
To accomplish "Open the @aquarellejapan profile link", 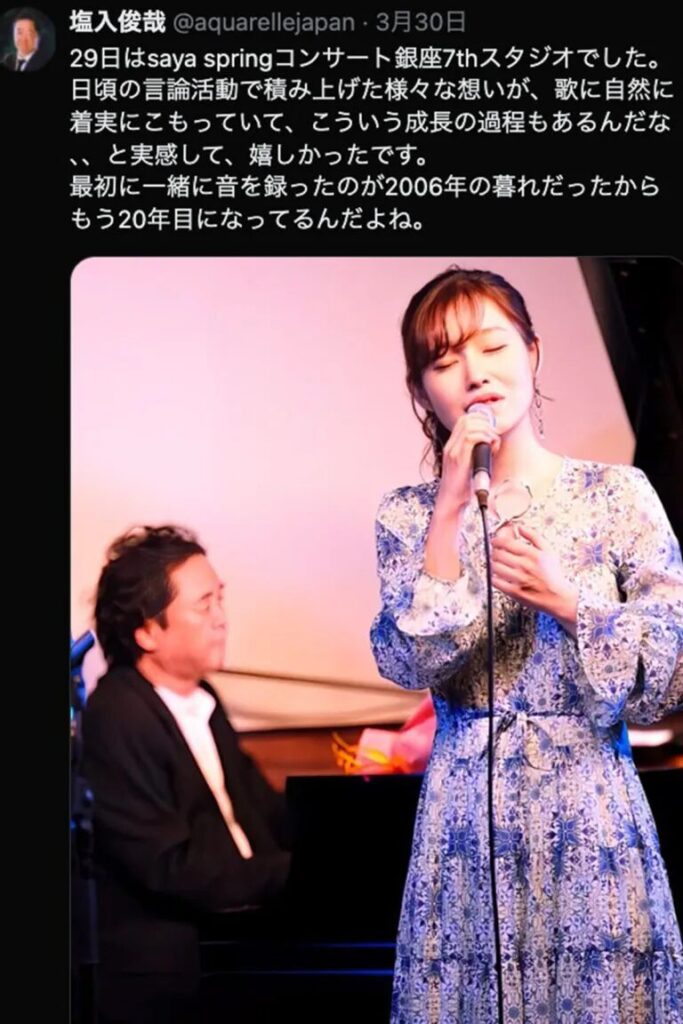I will [x=265, y=22].
